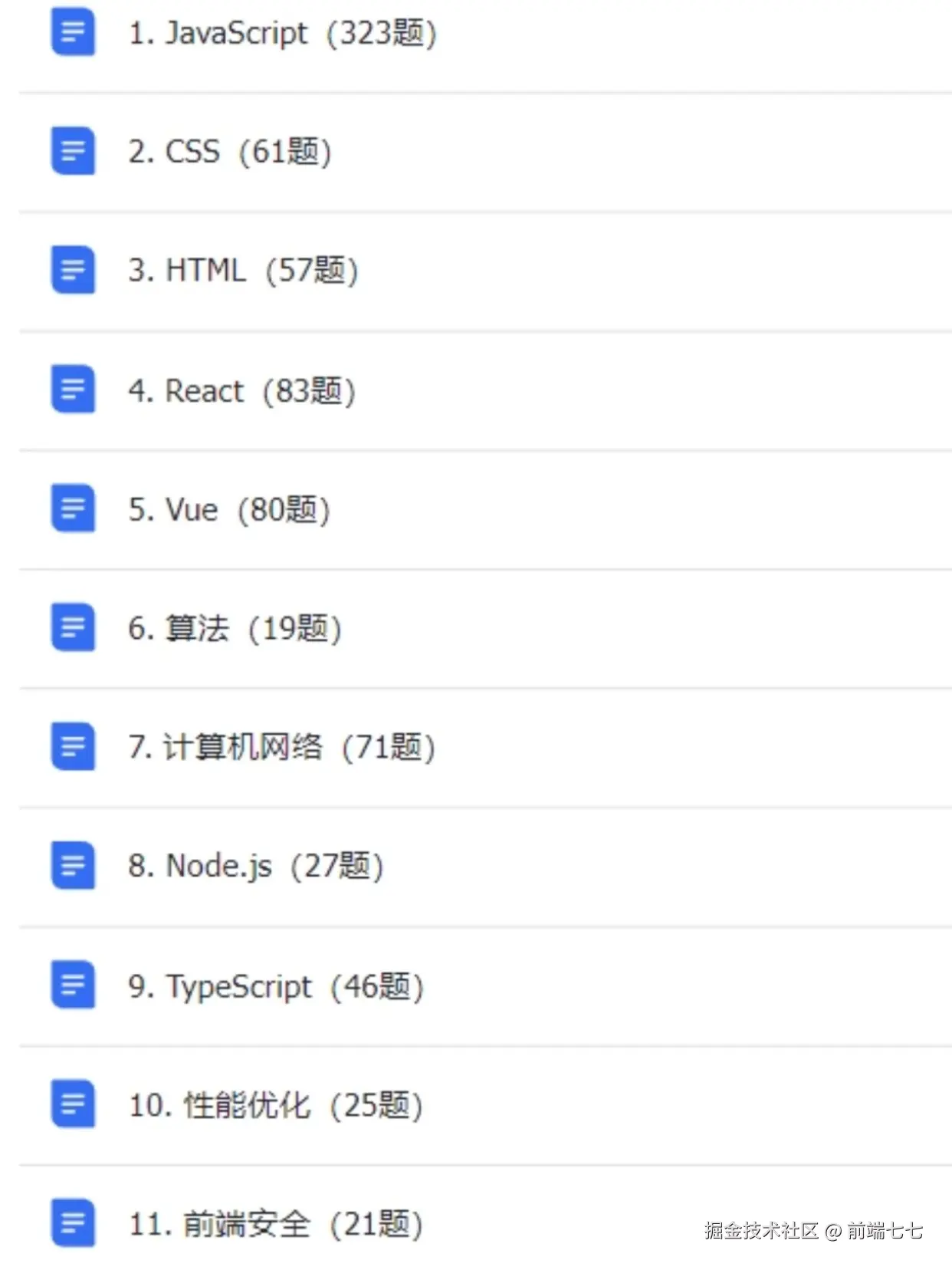Click the CSS document icon

tap(73, 151)
